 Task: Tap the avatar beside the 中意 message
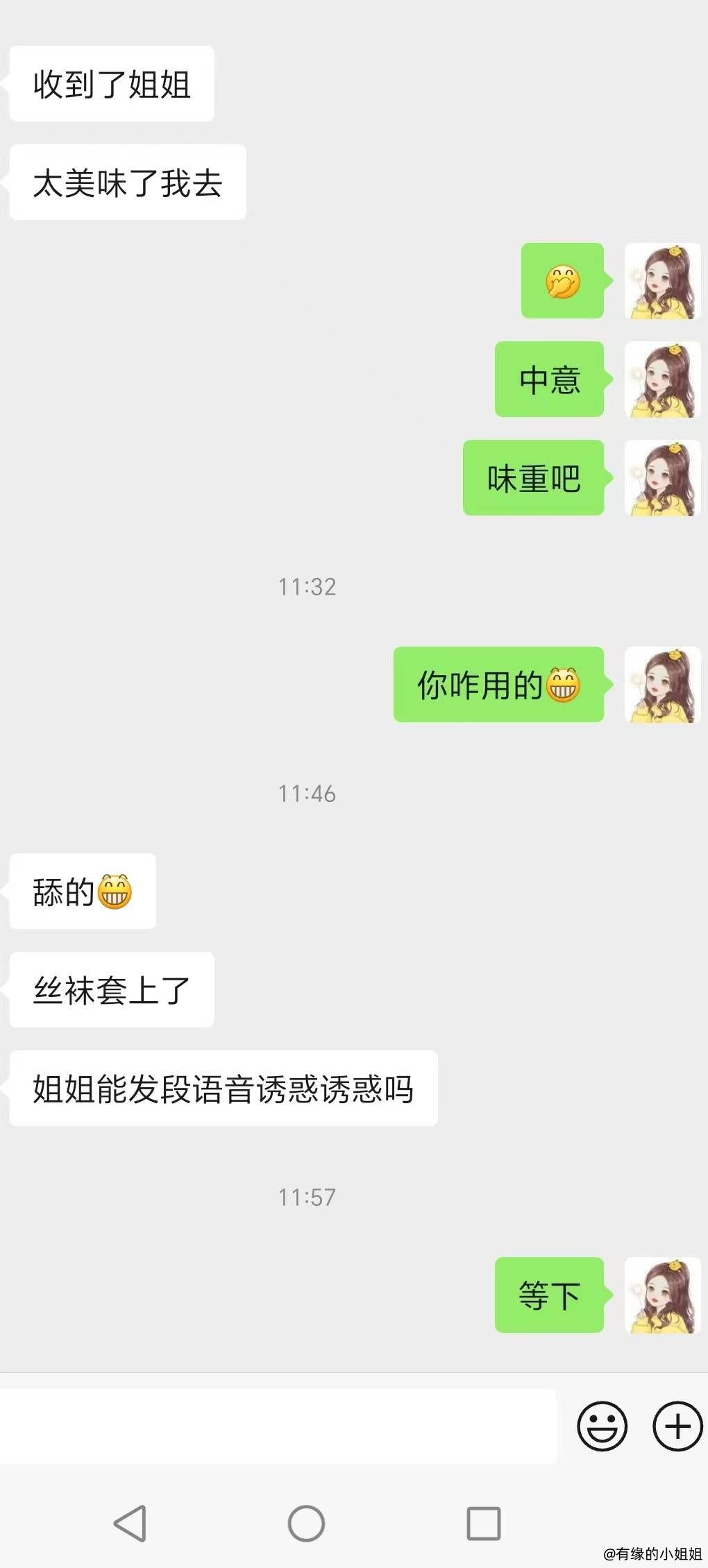[662, 380]
